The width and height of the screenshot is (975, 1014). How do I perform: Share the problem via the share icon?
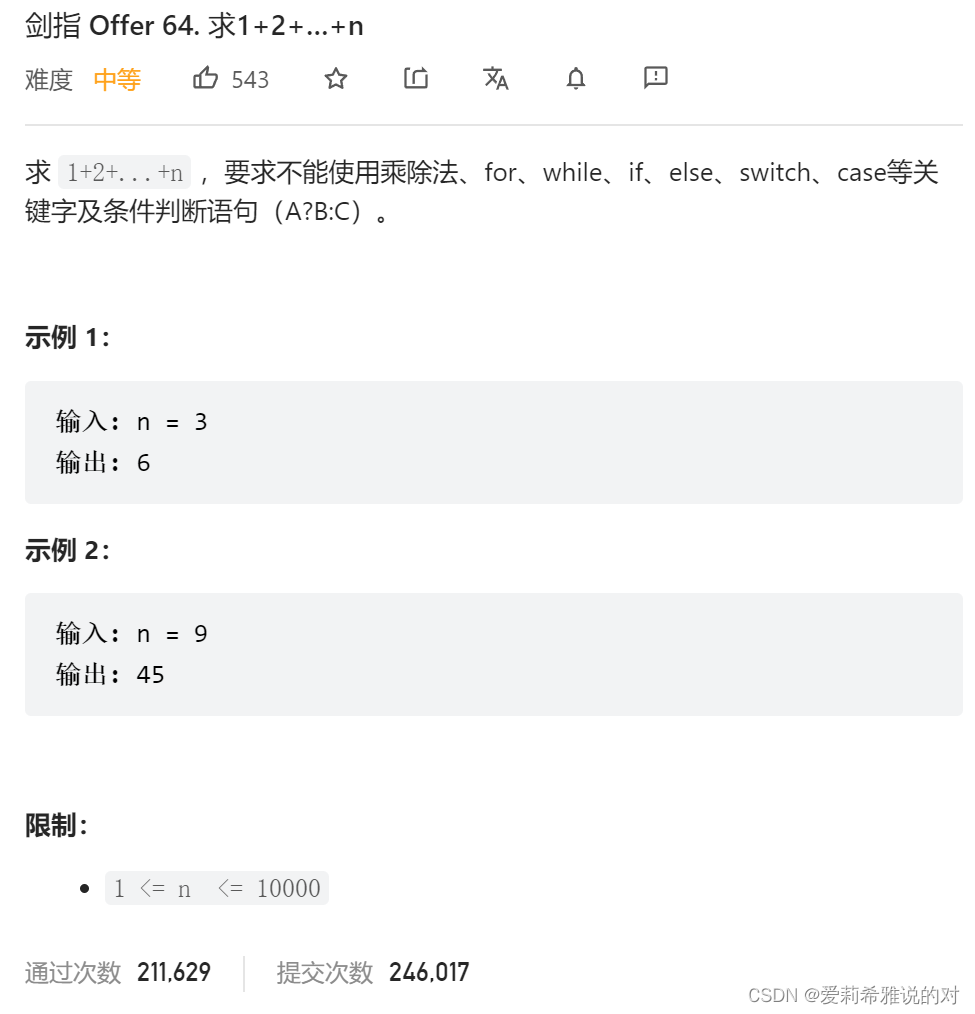coord(416,78)
